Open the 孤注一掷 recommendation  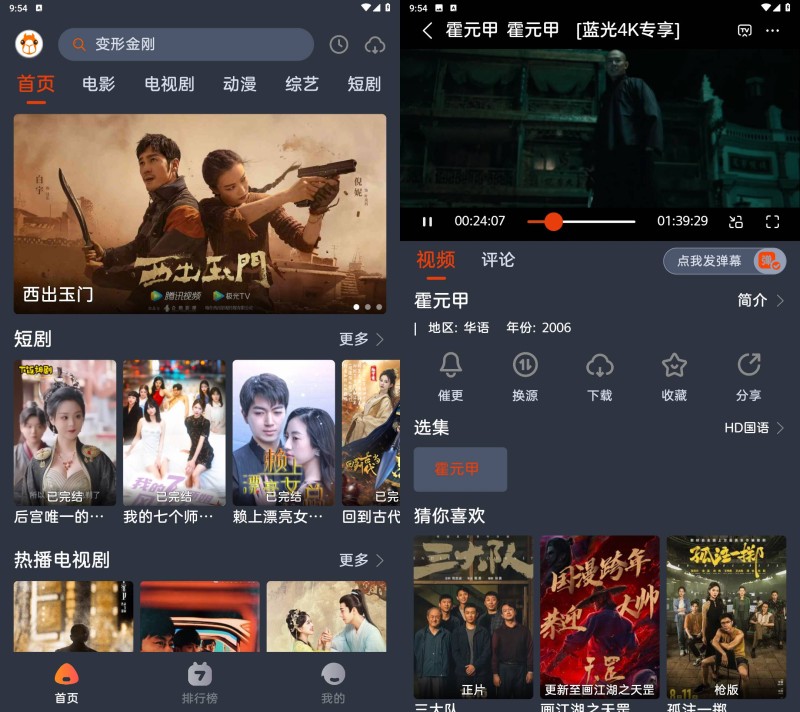726,618
